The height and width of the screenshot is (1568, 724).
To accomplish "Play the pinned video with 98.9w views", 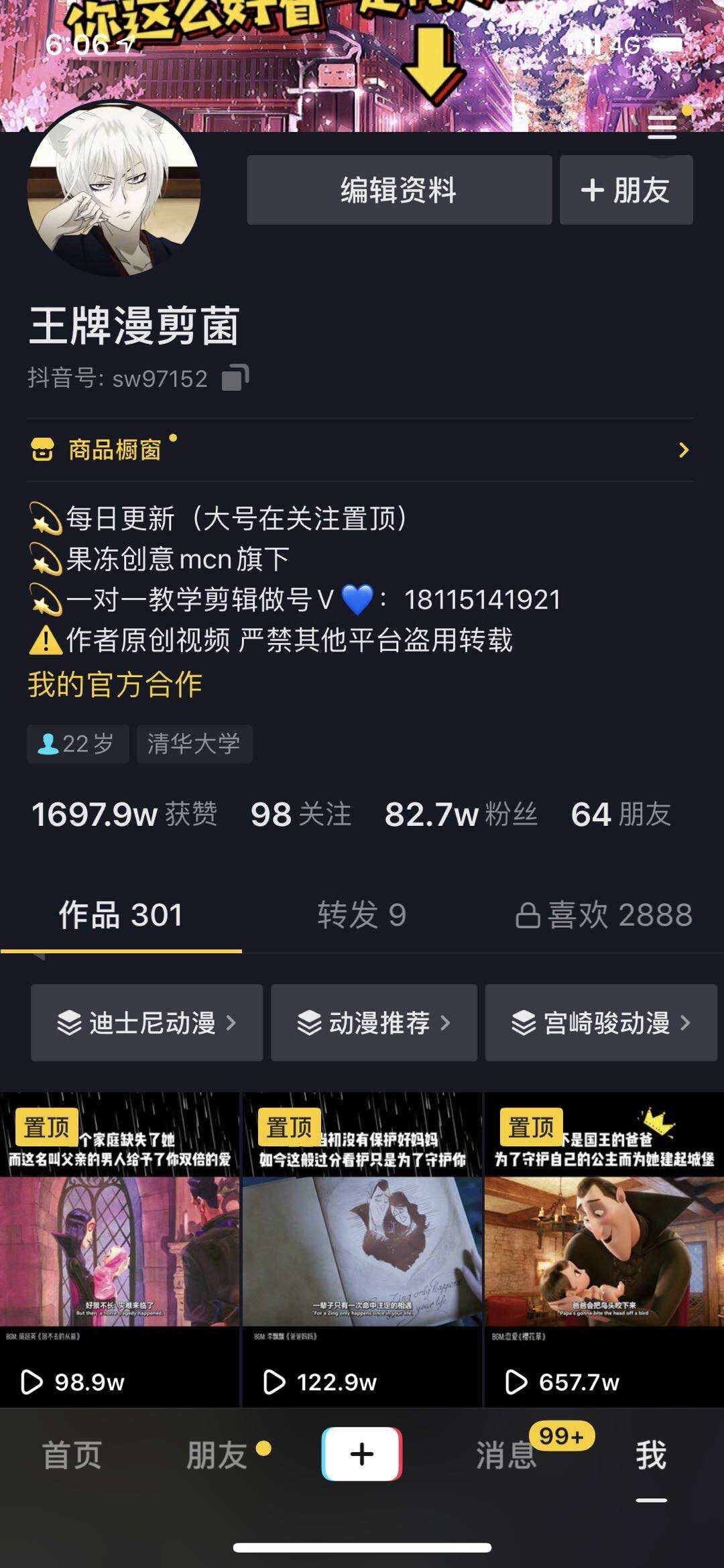I will [119, 1250].
